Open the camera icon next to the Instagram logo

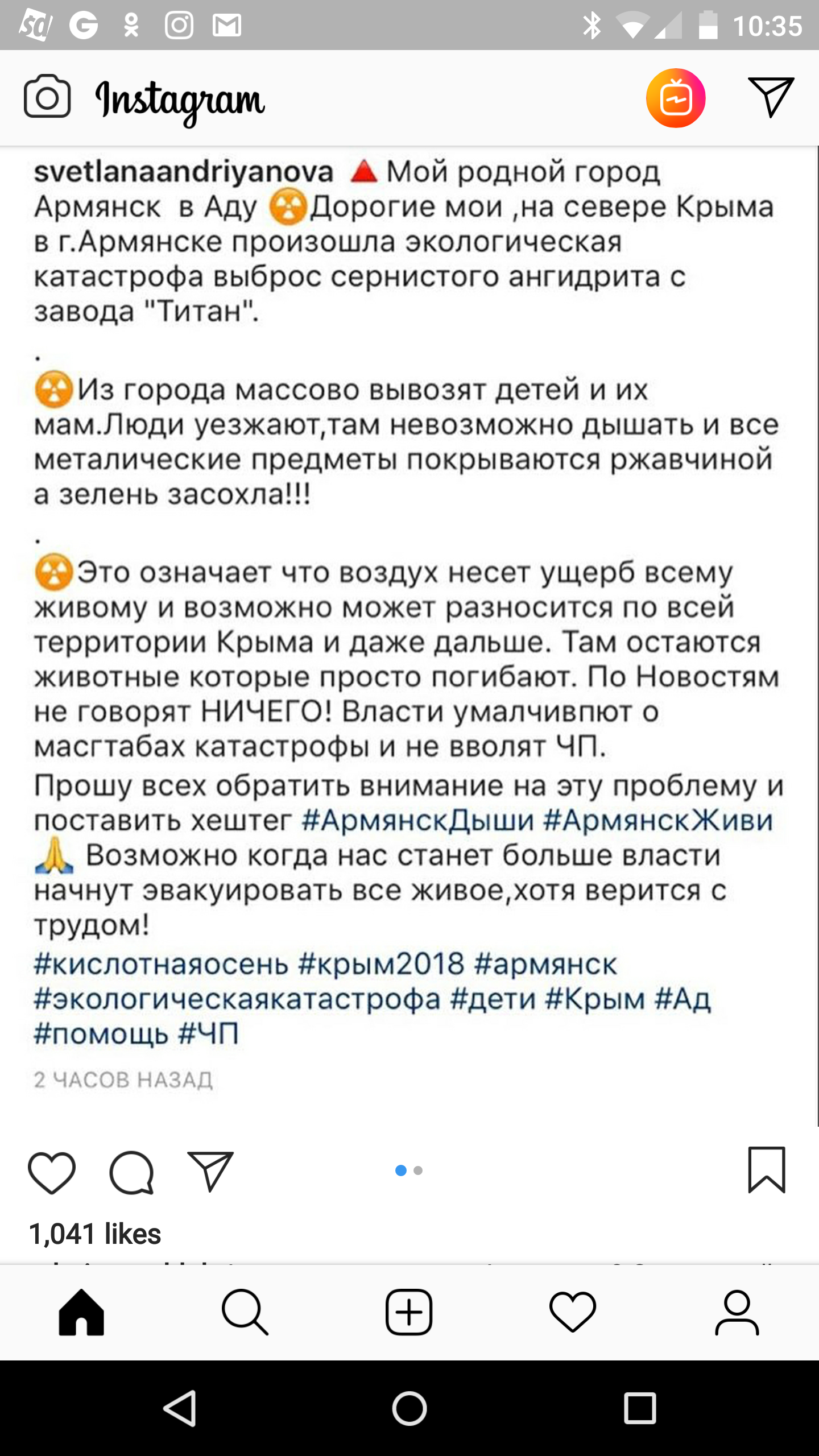47,97
